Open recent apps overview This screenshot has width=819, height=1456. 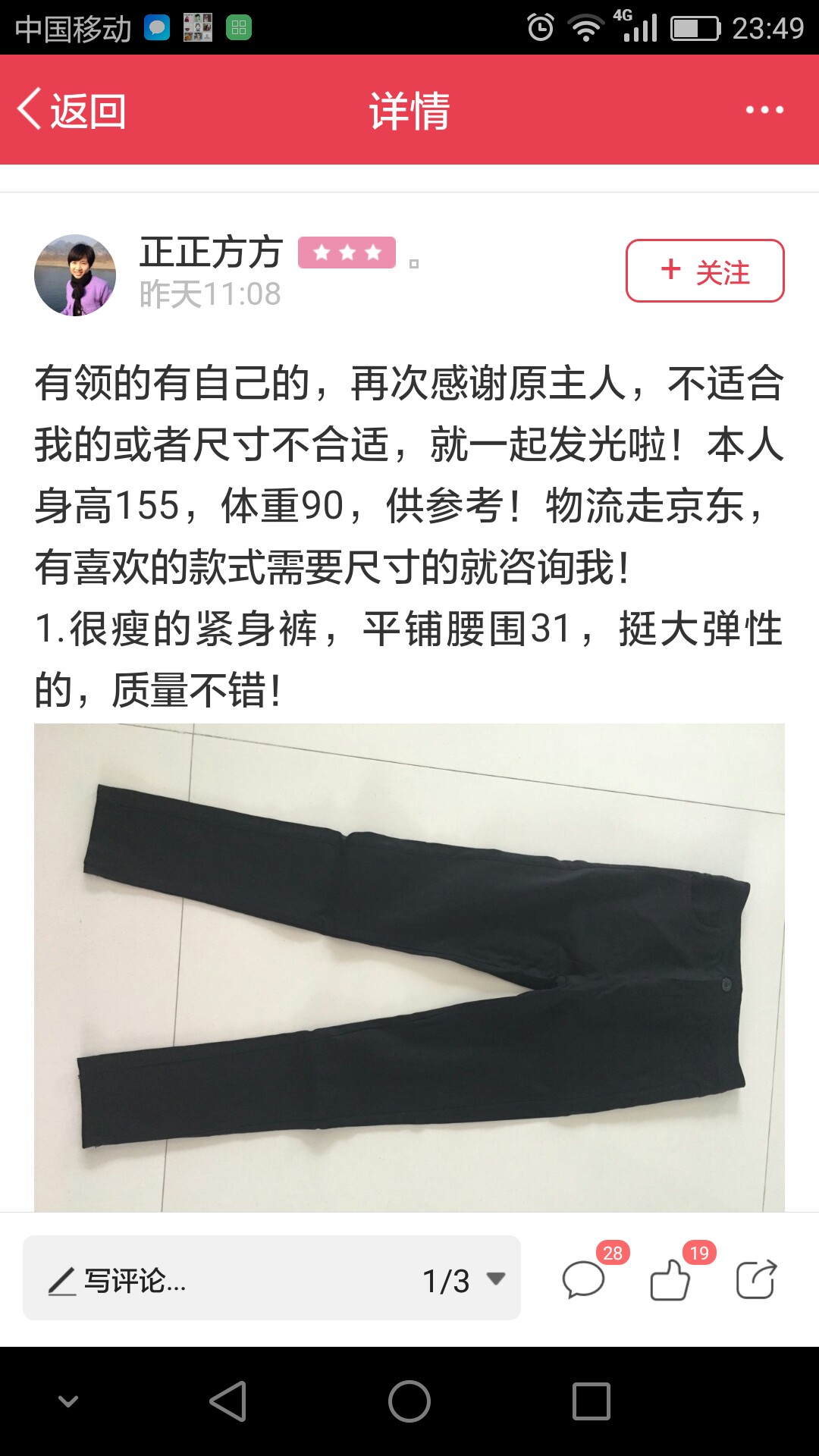click(591, 1401)
